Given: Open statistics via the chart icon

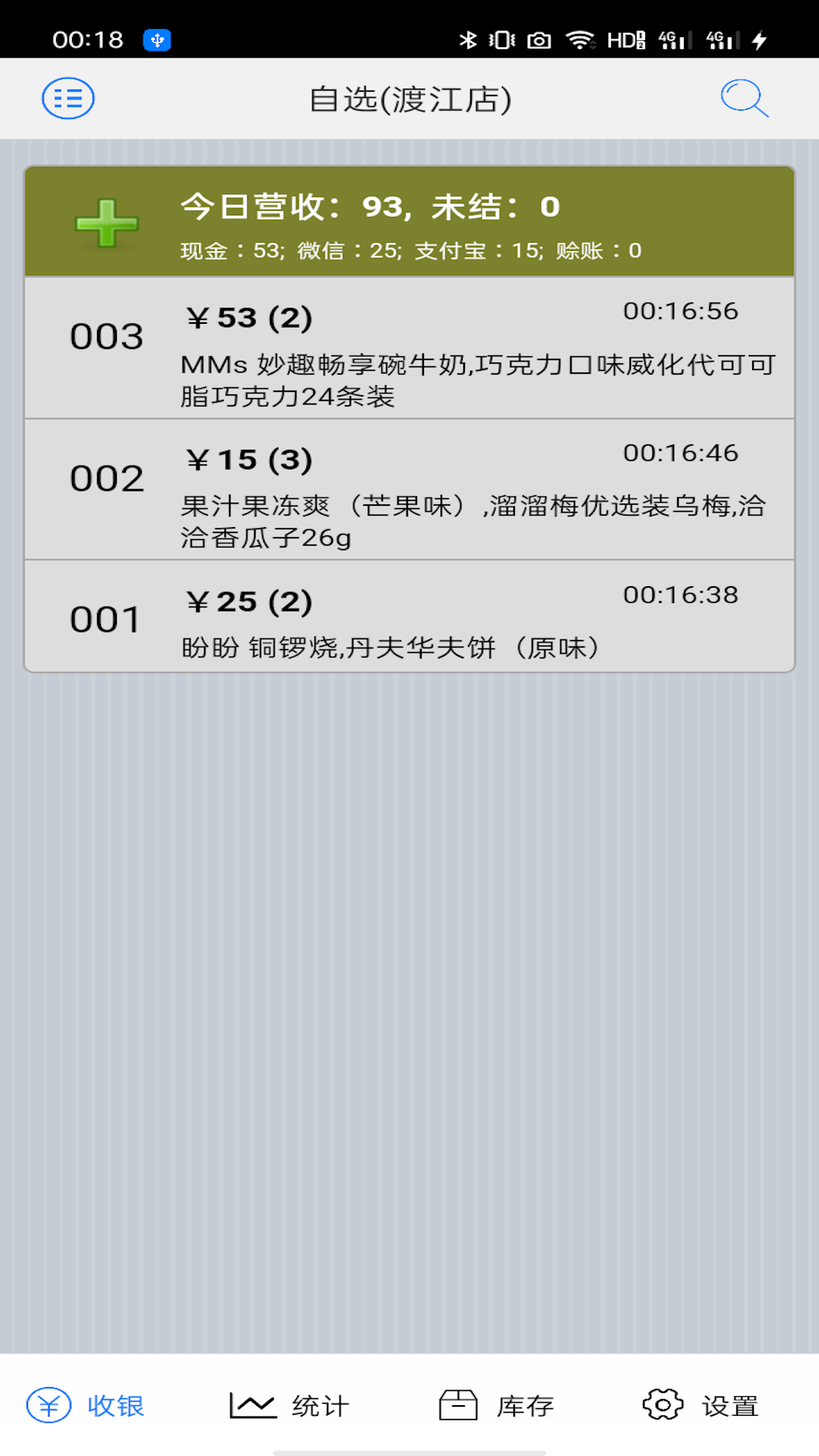Looking at the screenshot, I should pos(251,1404).
